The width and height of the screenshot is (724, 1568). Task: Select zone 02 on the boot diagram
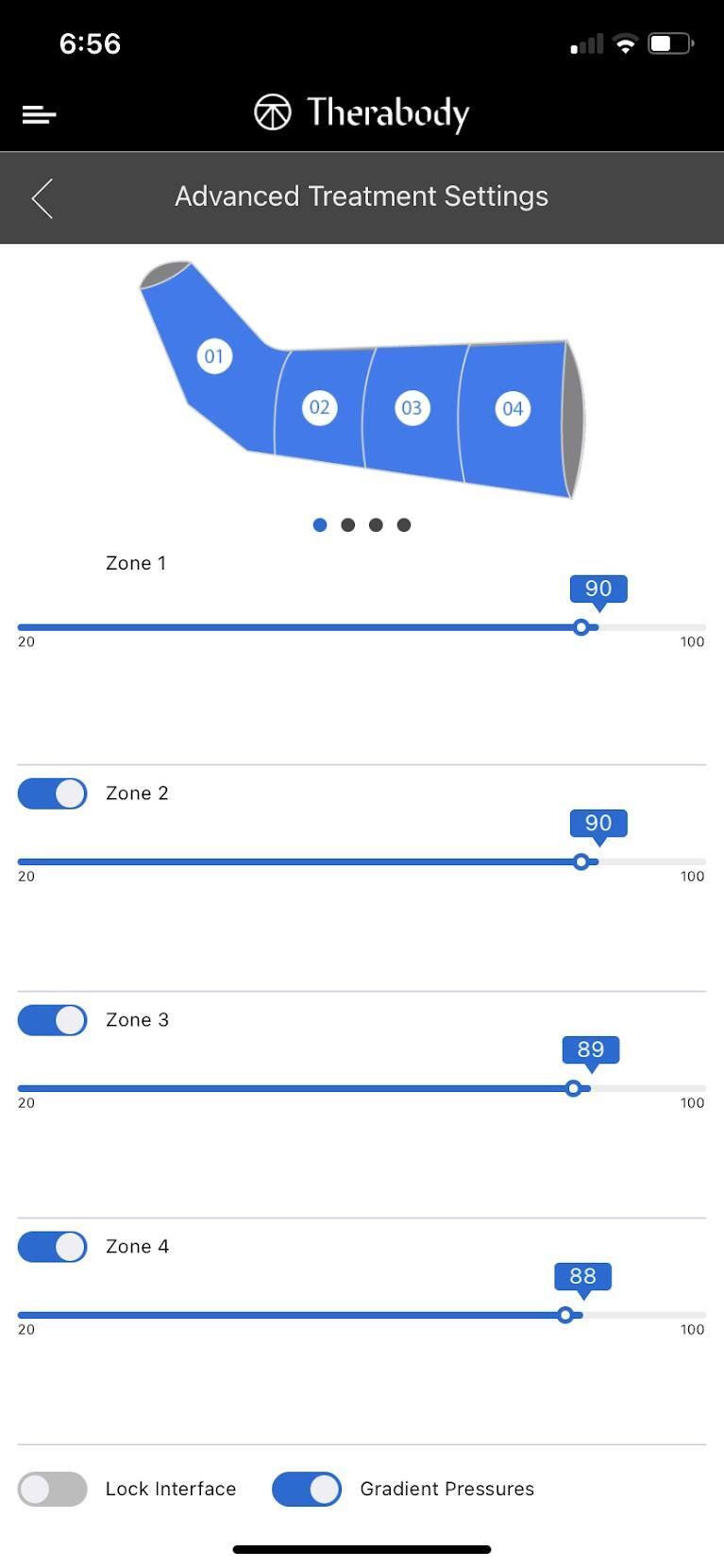pos(319,407)
